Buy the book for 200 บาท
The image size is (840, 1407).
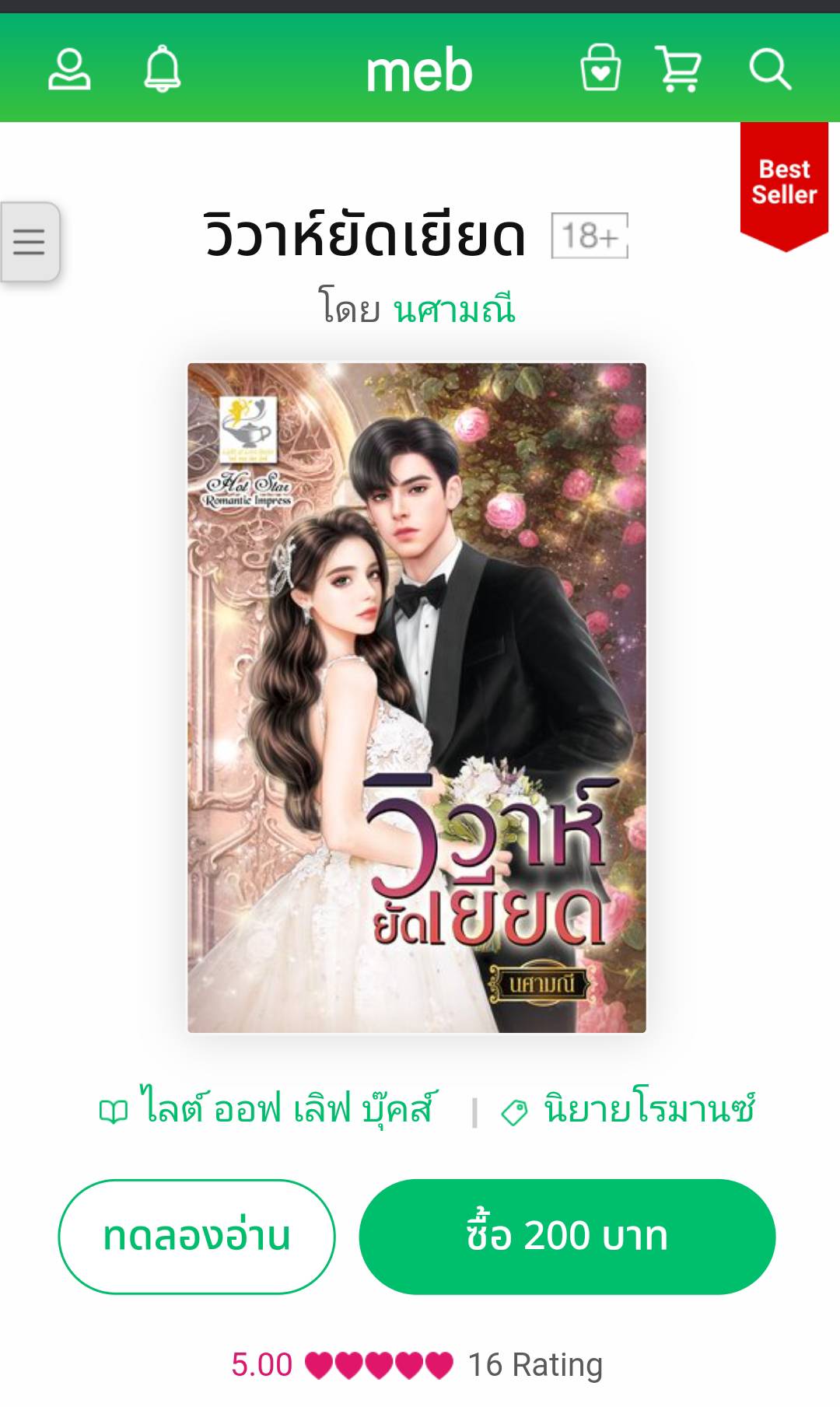pyautogui.click(x=567, y=1236)
